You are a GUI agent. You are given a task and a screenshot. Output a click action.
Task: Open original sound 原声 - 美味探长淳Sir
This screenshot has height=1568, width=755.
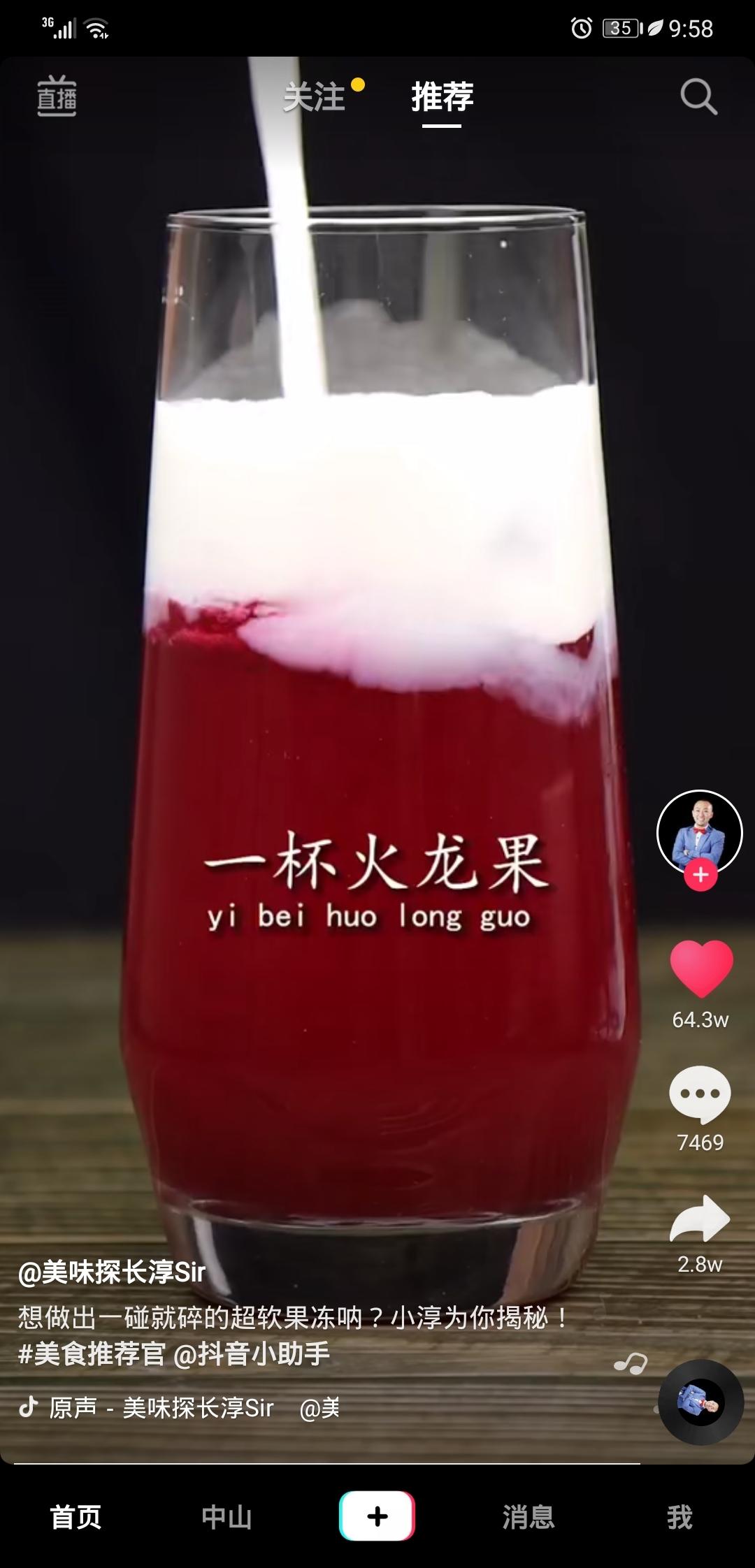(x=161, y=1407)
